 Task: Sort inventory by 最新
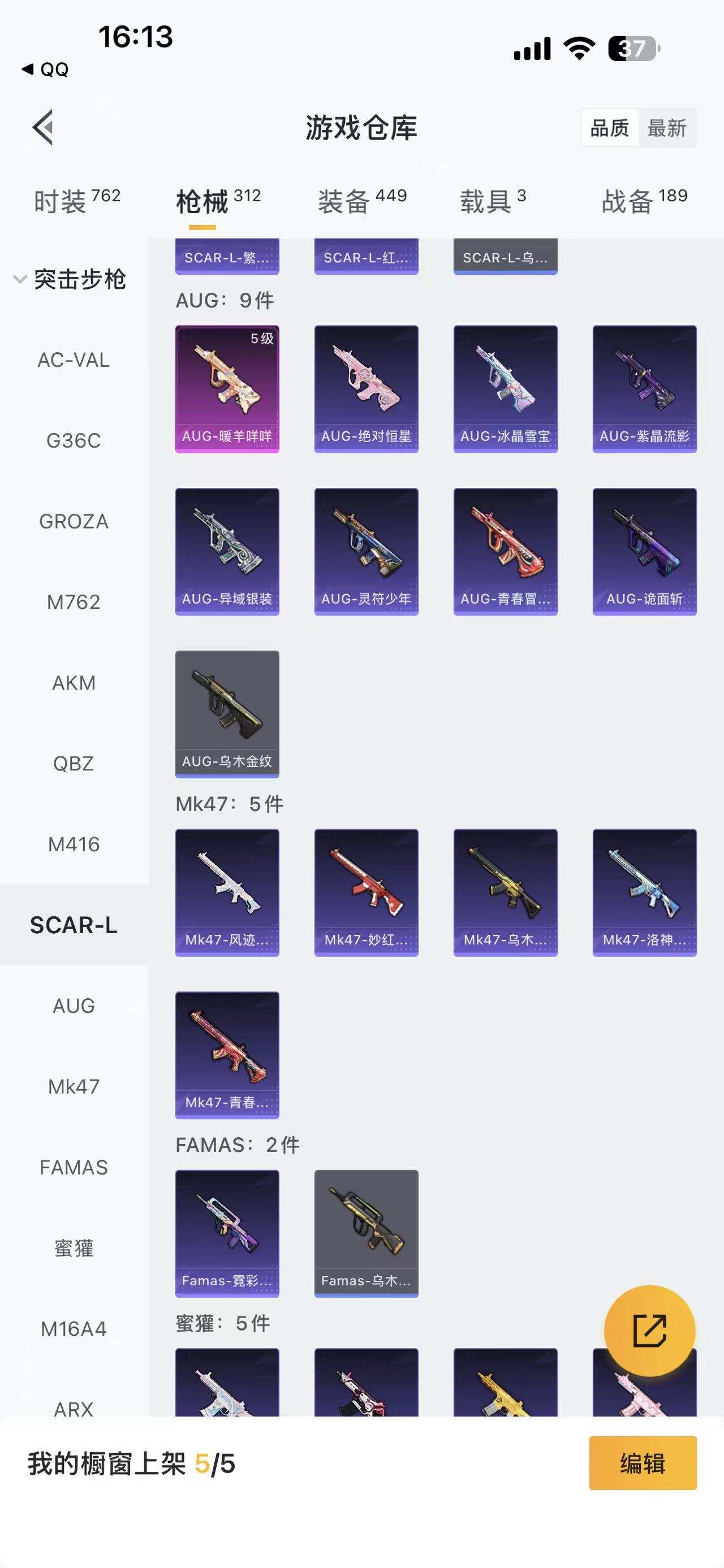point(666,128)
